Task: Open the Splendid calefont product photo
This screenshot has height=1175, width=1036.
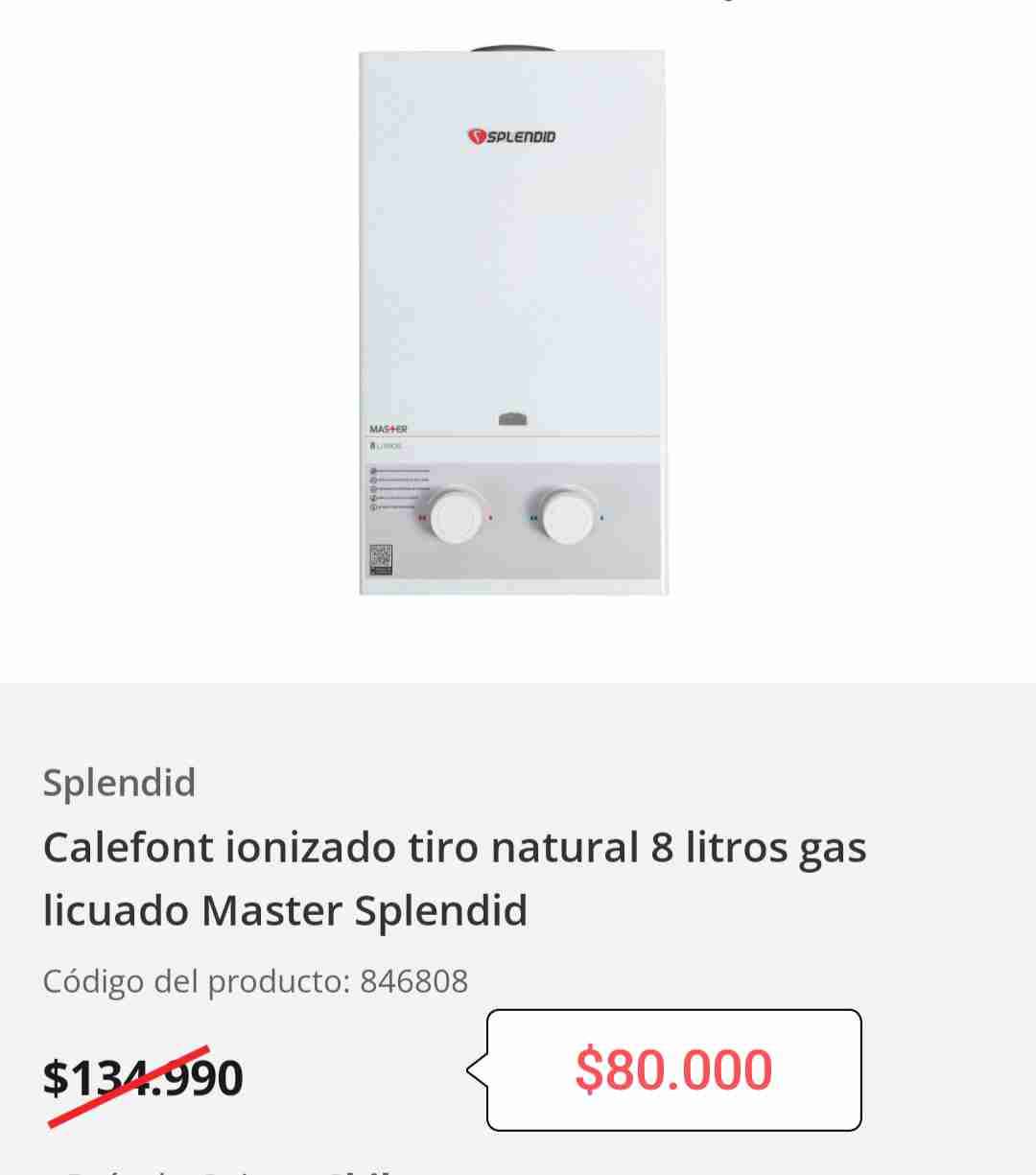Action: pos(512,321)
